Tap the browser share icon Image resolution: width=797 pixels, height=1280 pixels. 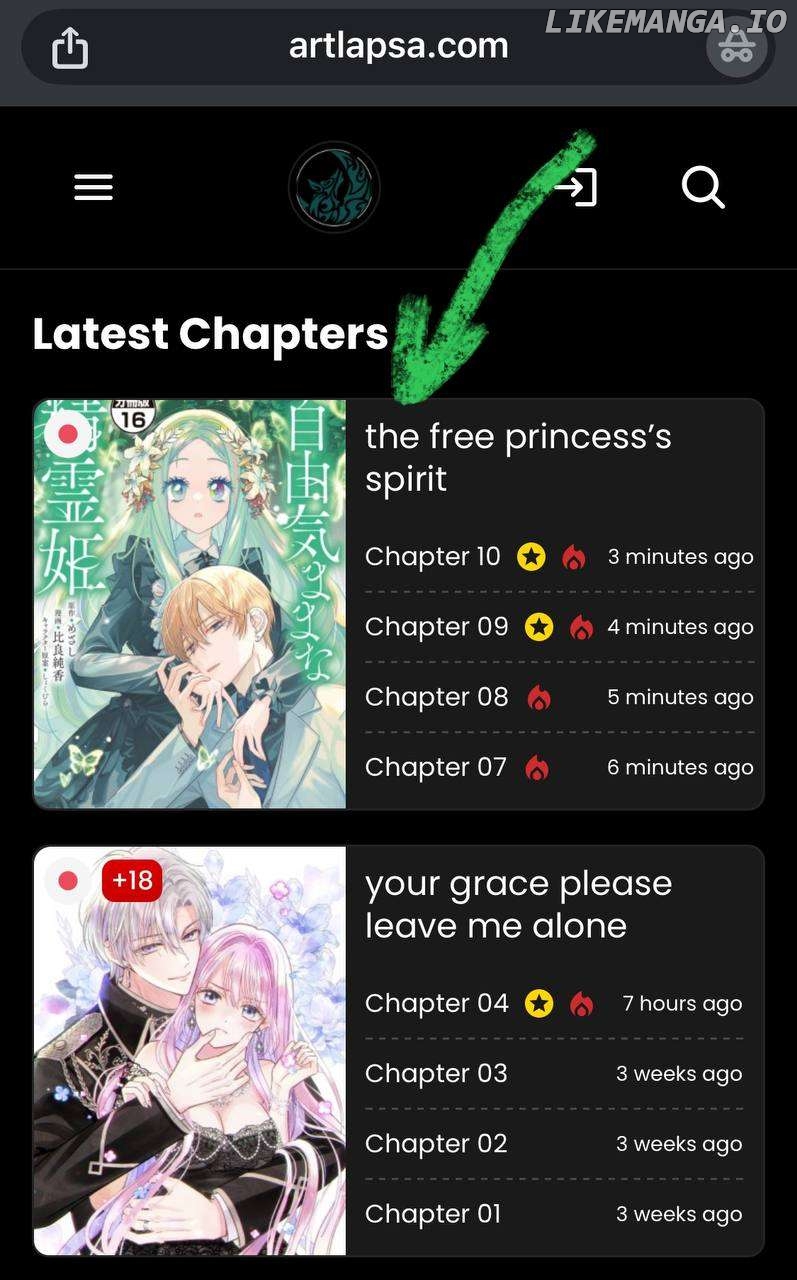(x=70, y=47)
